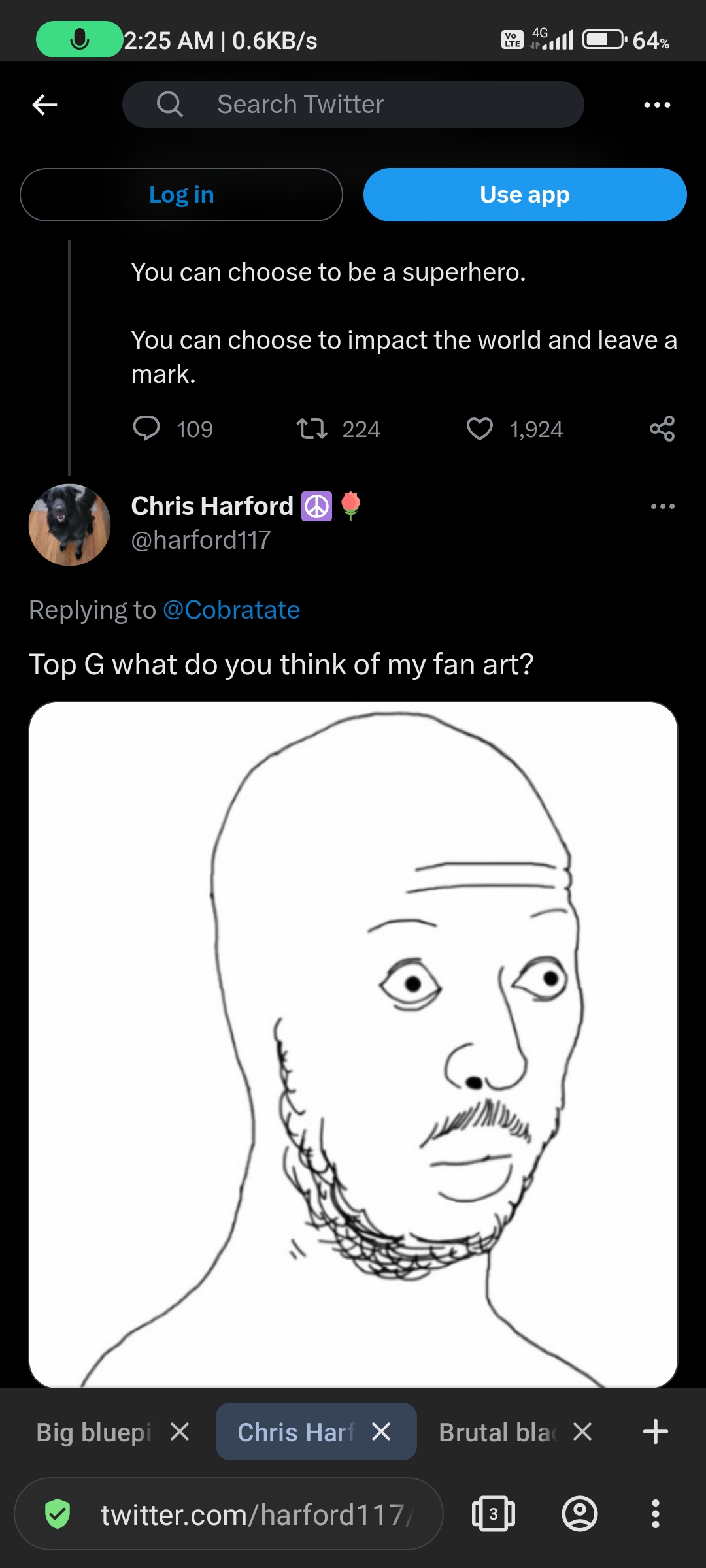Open the browser three-dot menu

(x=655, y=1514)
